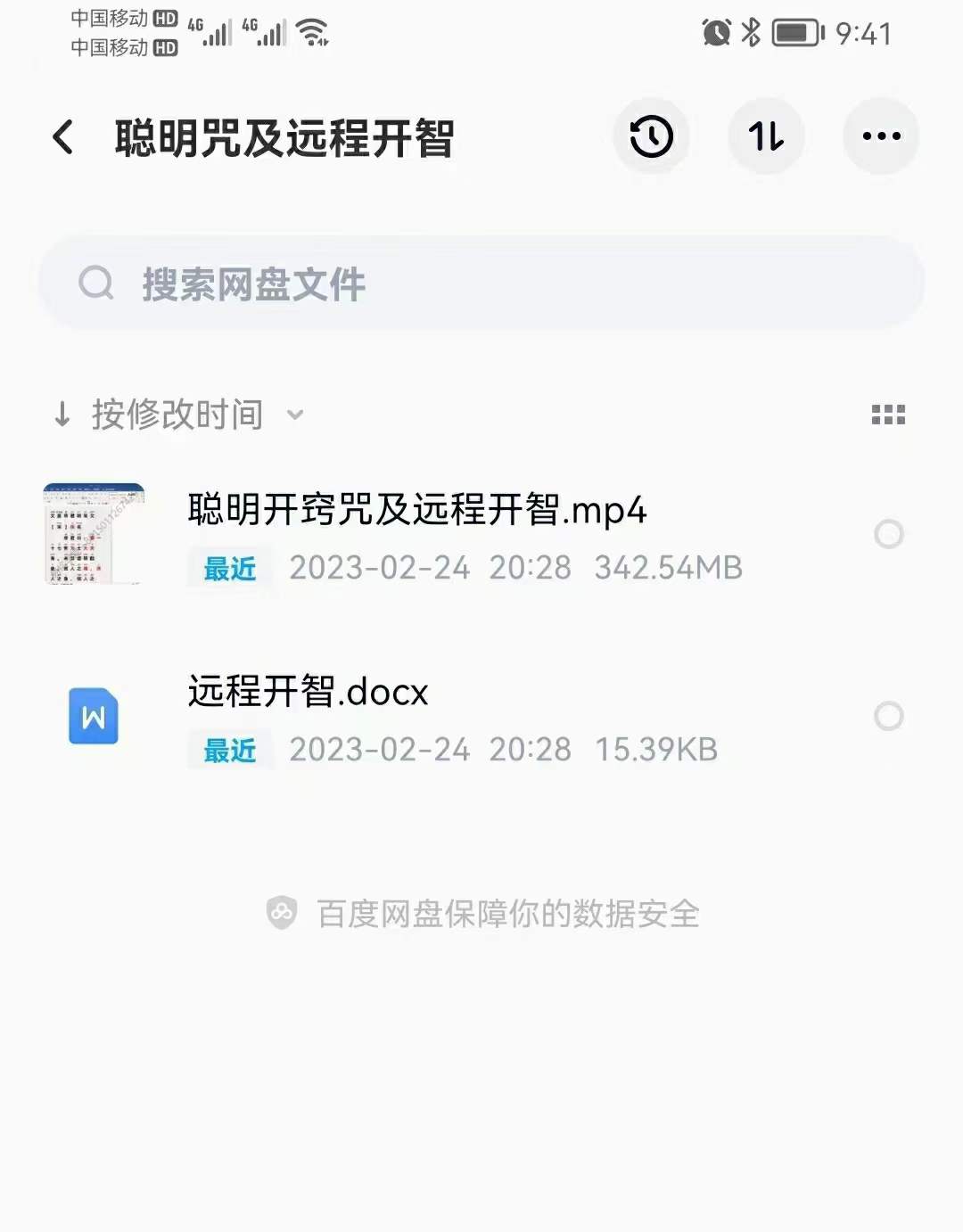This screenshot has width=963, height=1232.
Task: Tap the Baidu Netdisk logo near the footer
Action: coord(282,910)
